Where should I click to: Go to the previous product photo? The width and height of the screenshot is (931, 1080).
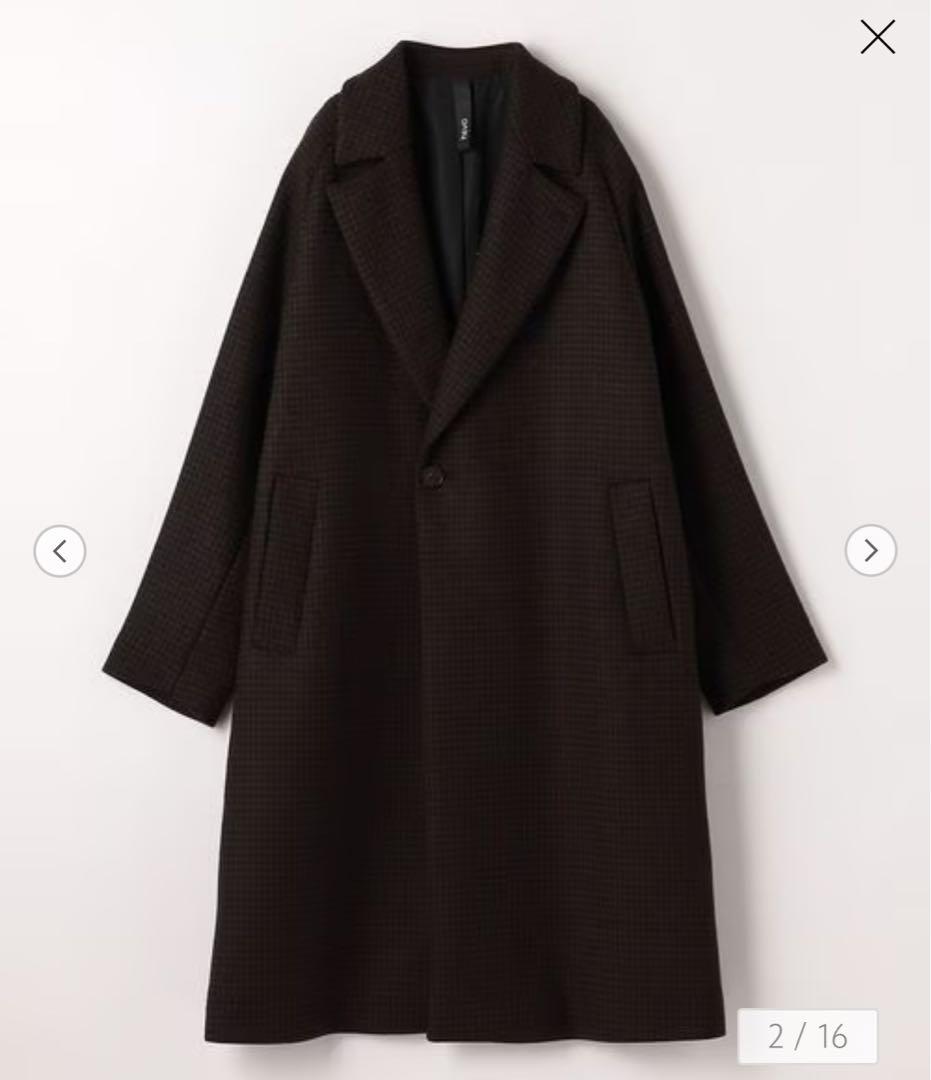[60, 550]
